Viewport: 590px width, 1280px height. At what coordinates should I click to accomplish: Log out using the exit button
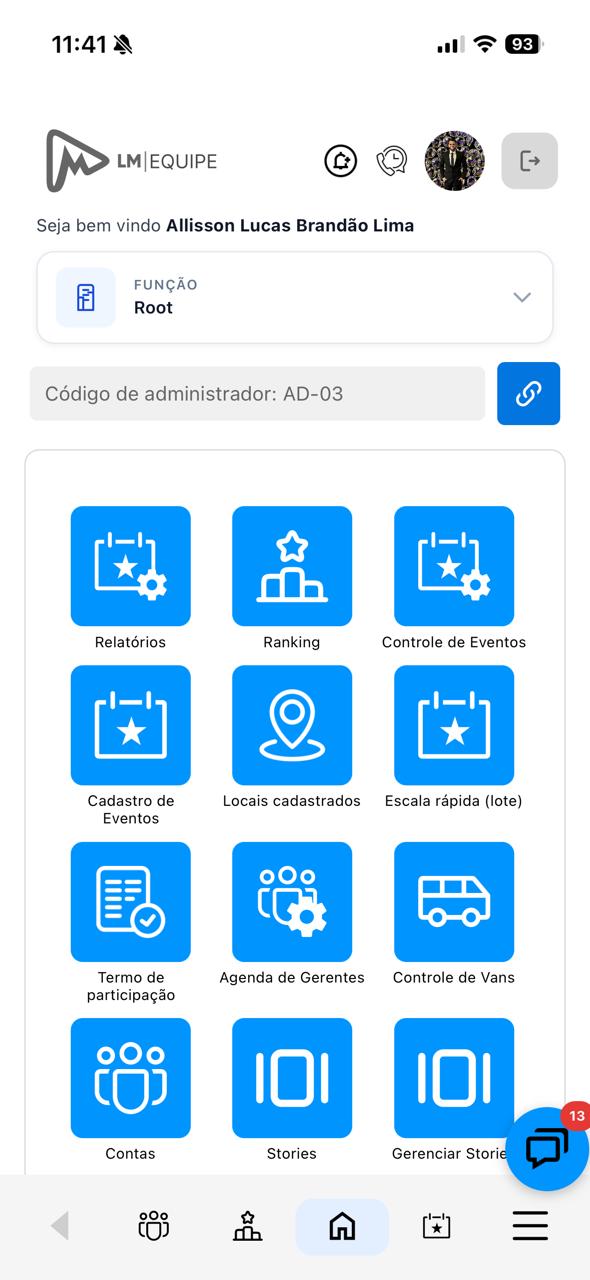pos(530,161)
